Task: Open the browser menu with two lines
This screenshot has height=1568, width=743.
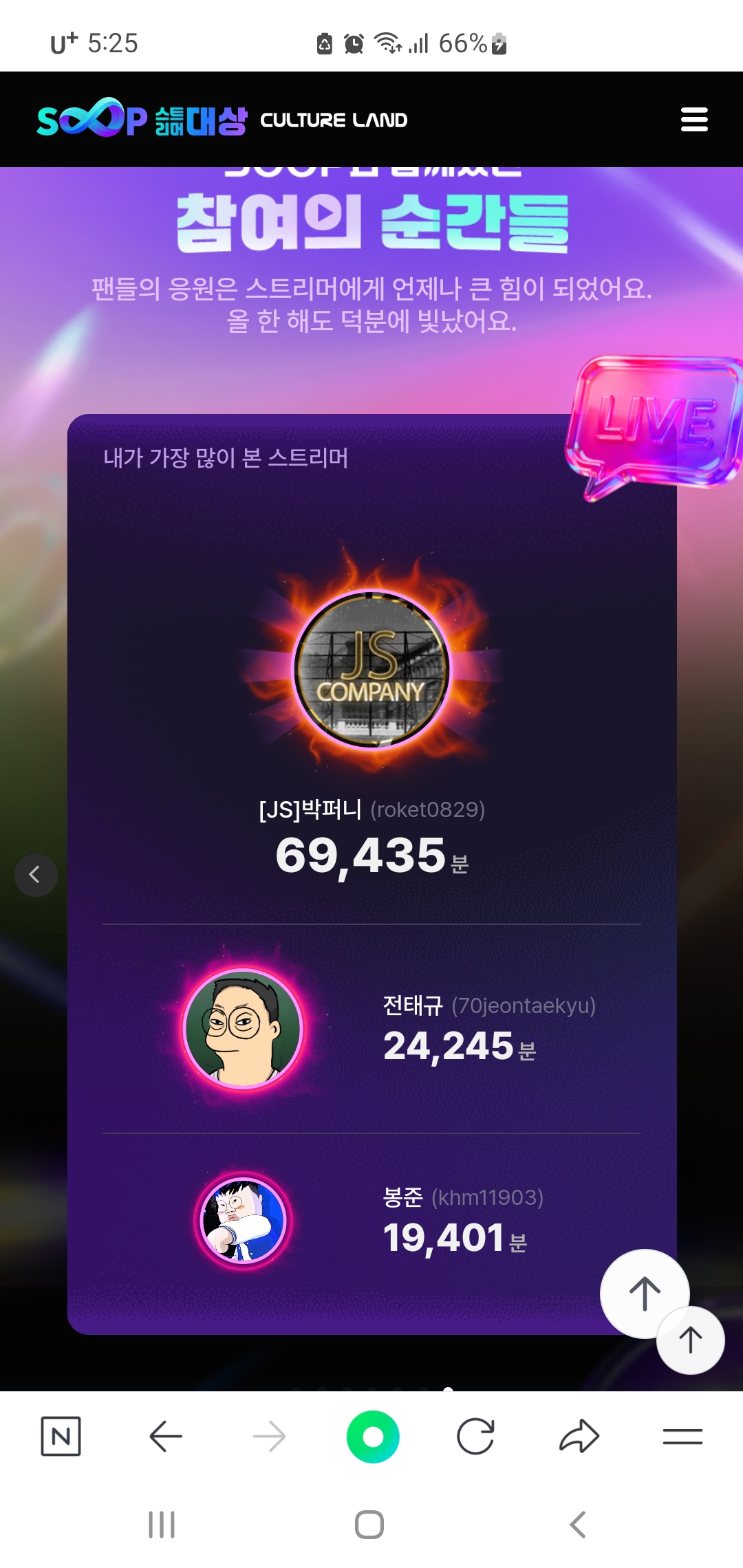Action: tap(682, 1437)
